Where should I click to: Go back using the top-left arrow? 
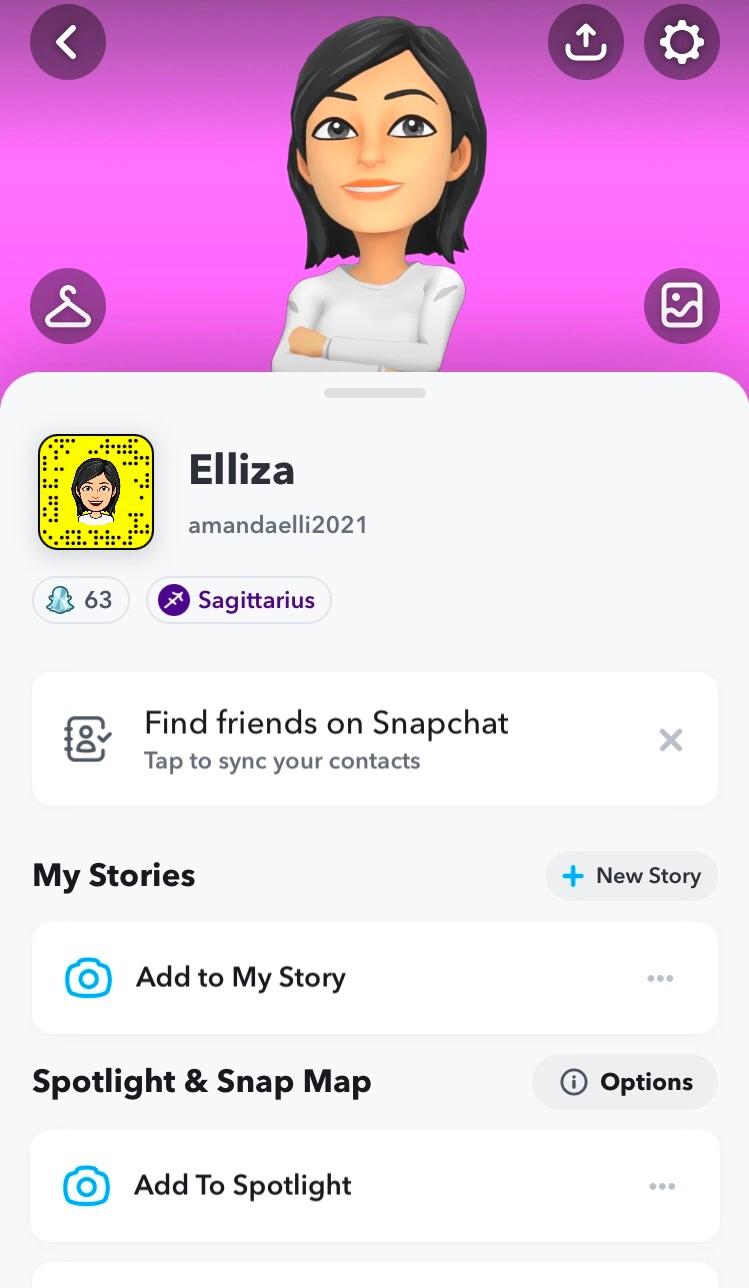tap(67, 42)
